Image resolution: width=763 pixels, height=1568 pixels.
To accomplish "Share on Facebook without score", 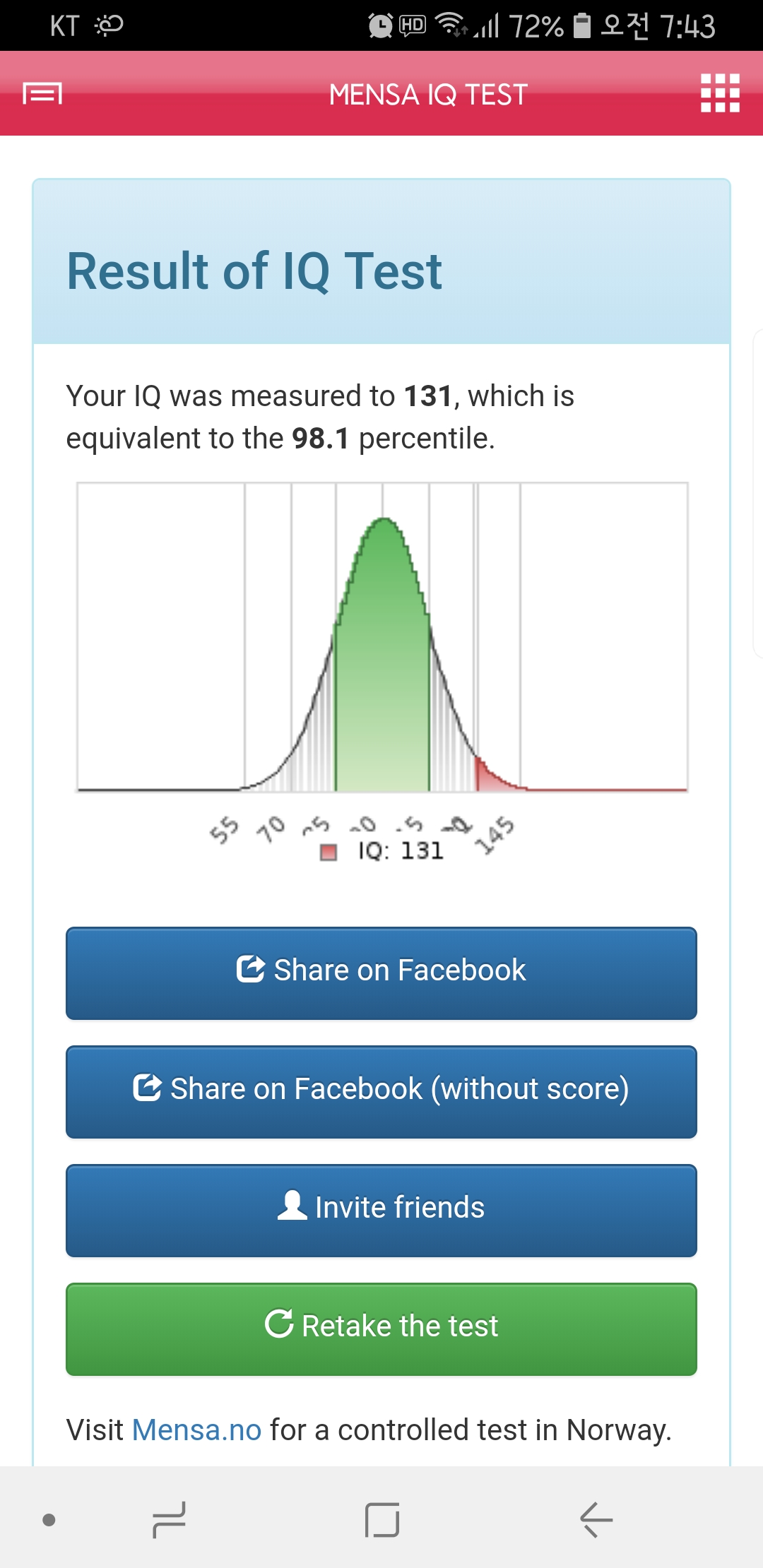I will click(381, 1092).
